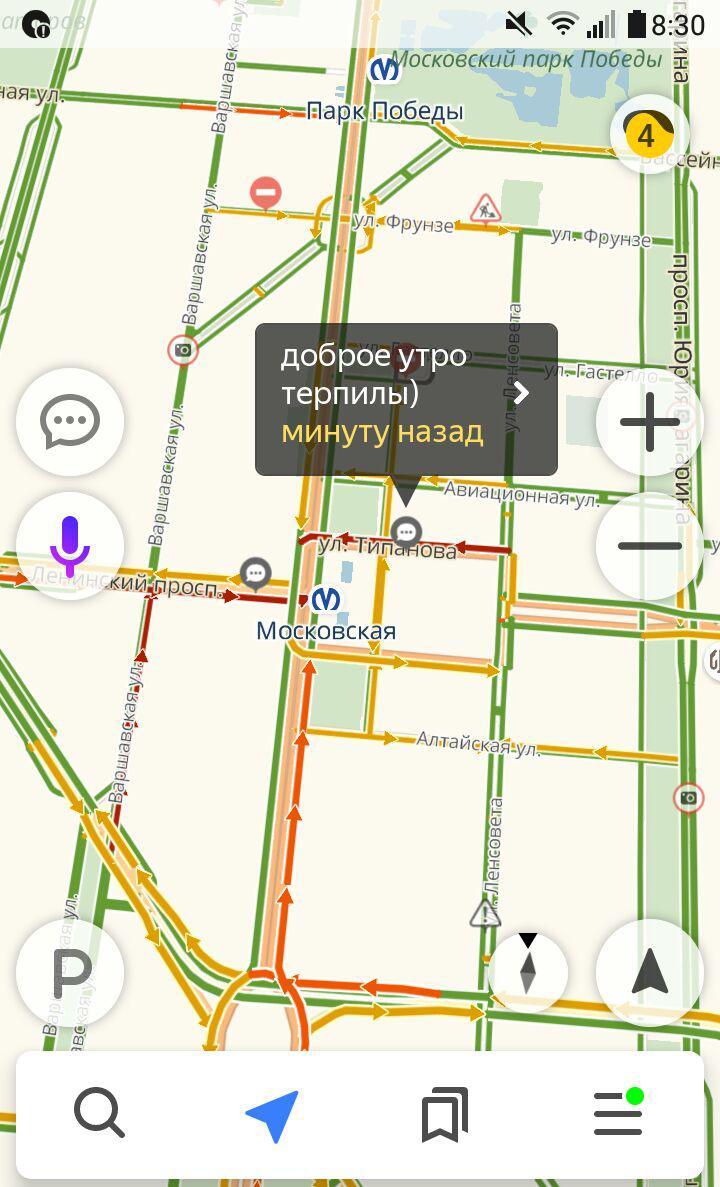The image size is (720, 1187).
Task: Tap the road works marker near ул. Фрунзе
Action: pyautogui.click(x=485, y=209)
